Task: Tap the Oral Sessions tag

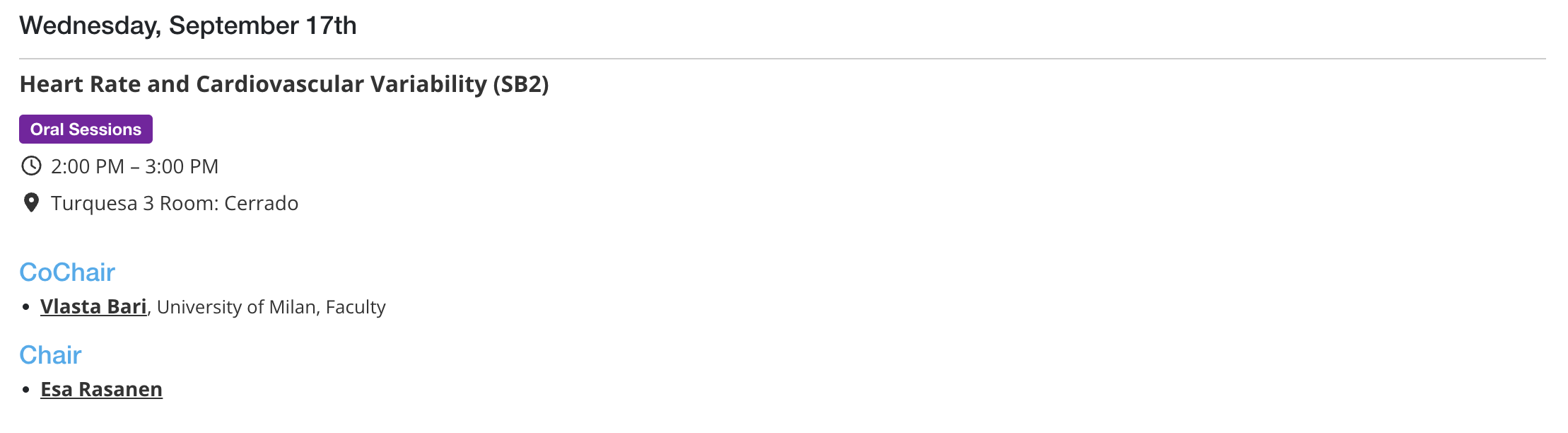Action: coord(86,129)
